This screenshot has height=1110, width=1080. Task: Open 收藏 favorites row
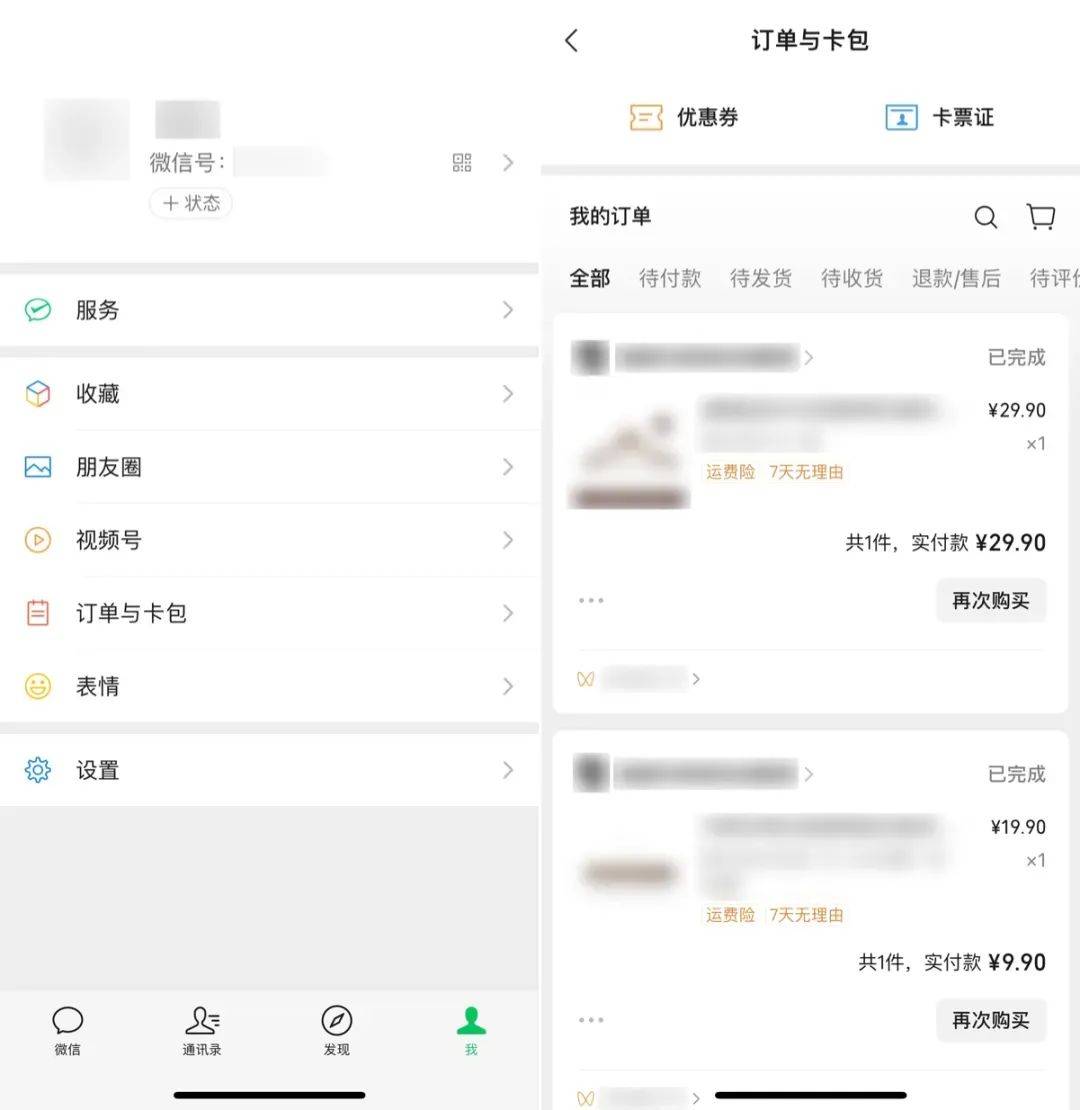[x=270, y=394]
